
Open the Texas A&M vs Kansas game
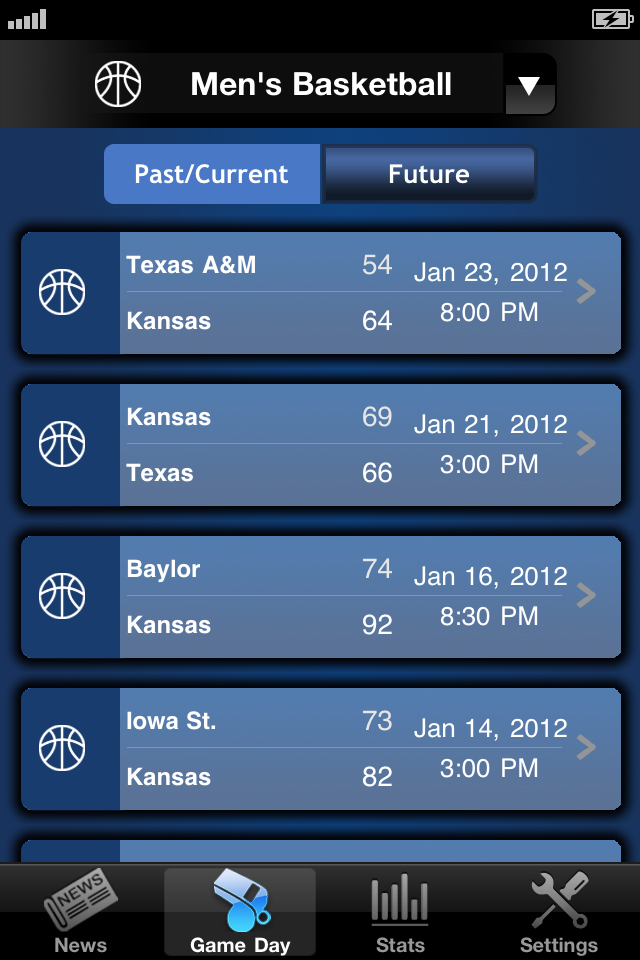point(321,293)
